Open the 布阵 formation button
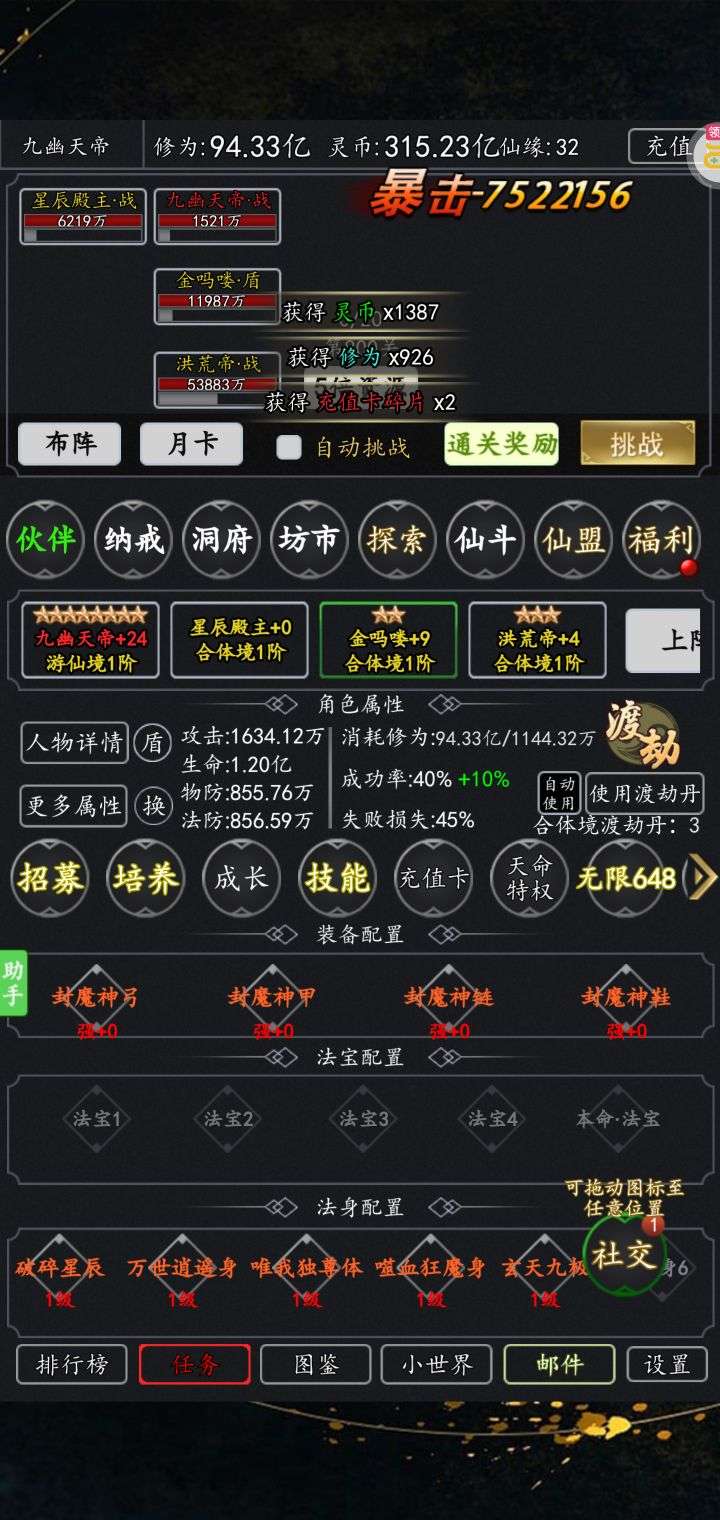This screenshot has height=1520, width=720. 69,444
